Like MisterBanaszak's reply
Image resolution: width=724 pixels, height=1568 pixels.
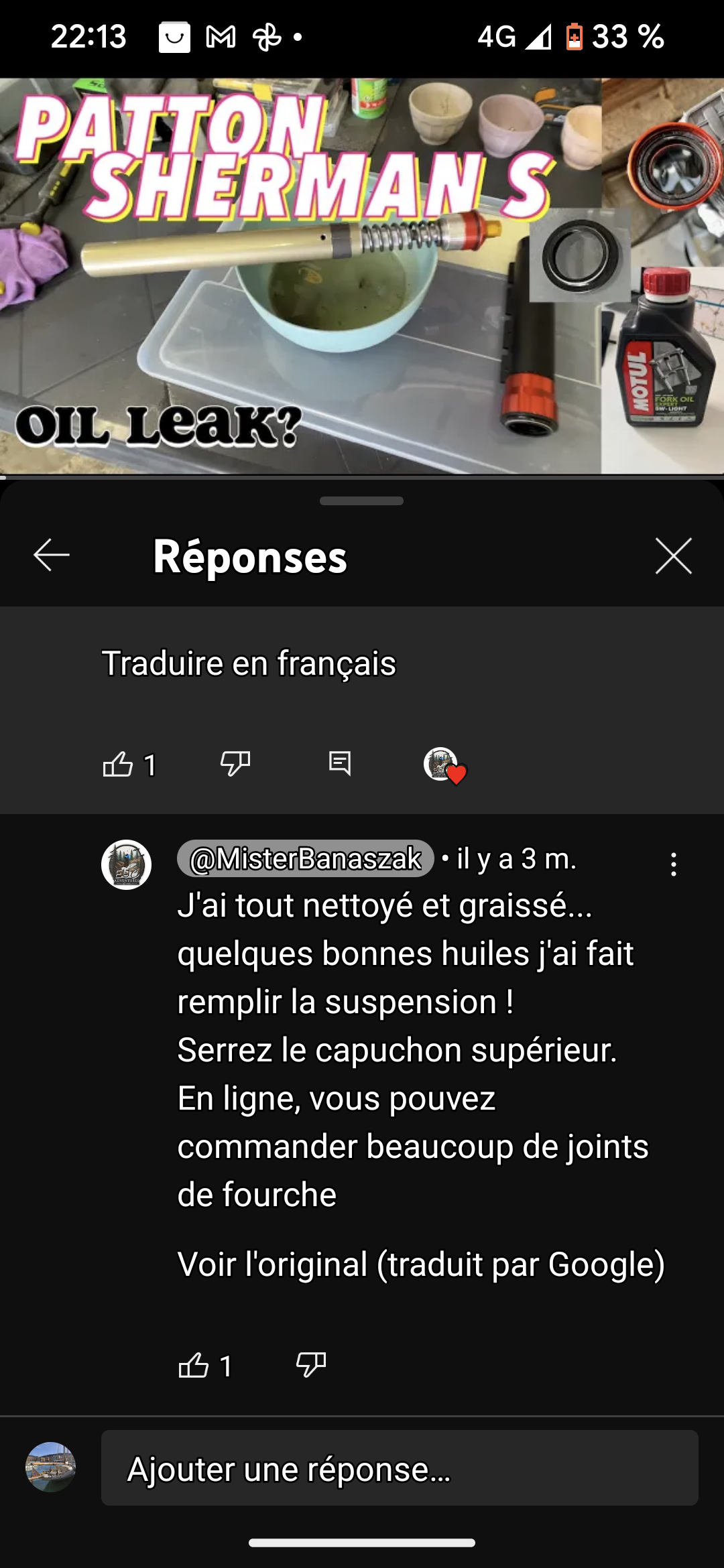(x=194, y=1365)
